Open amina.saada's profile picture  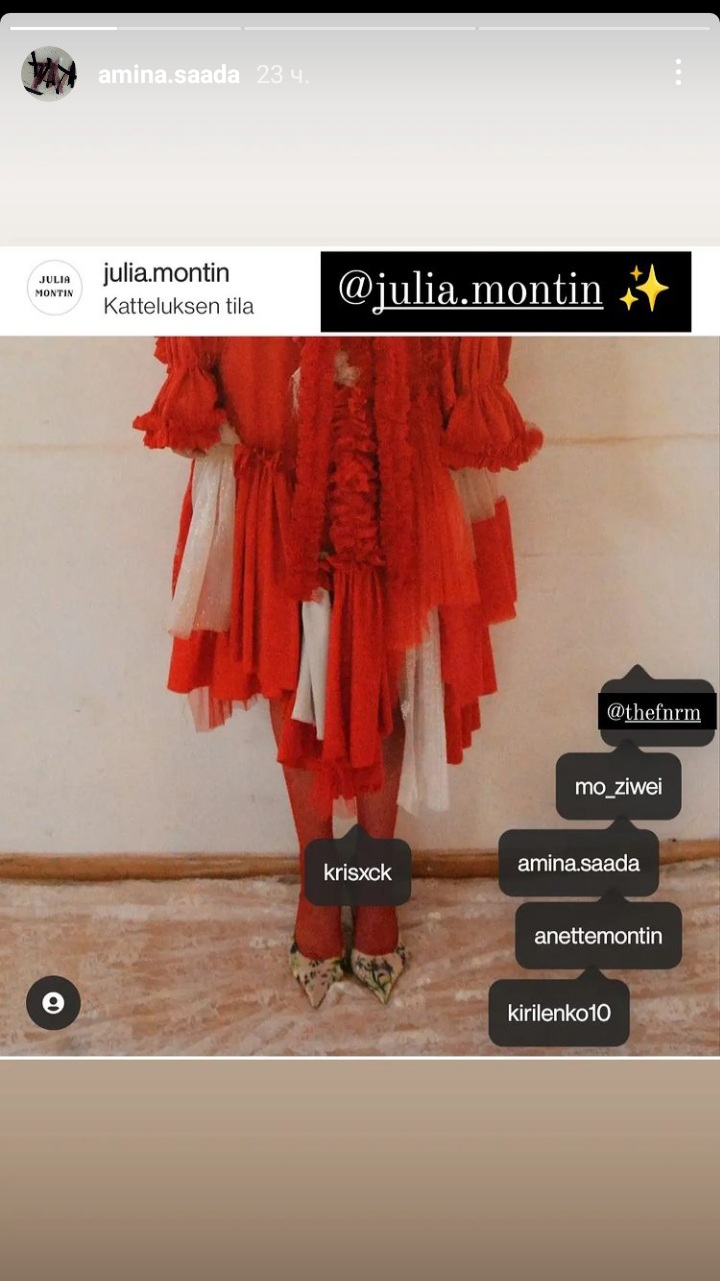49,74
